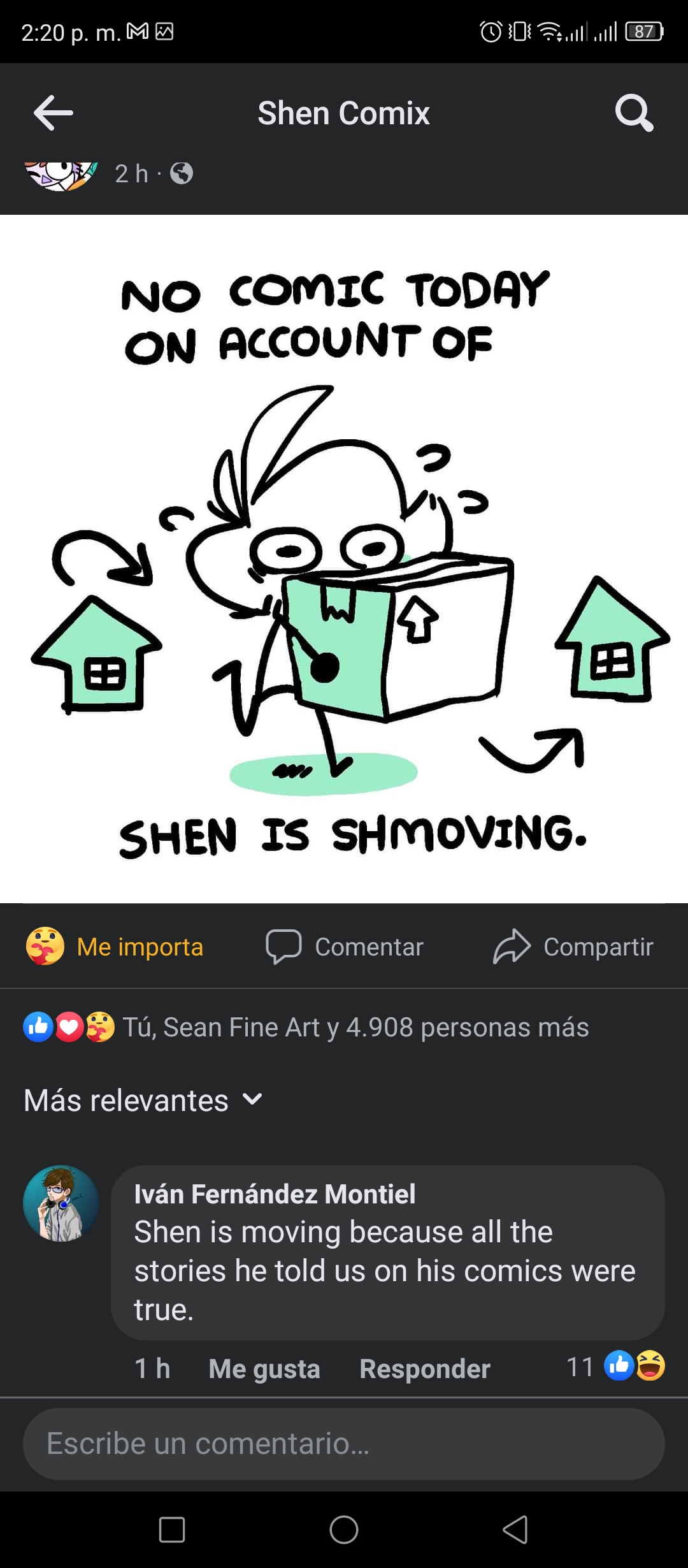Reply to Iván's comment with Responder
Screen dimensions: 688x1568
pyautogui.click(x=425, y=1368)
